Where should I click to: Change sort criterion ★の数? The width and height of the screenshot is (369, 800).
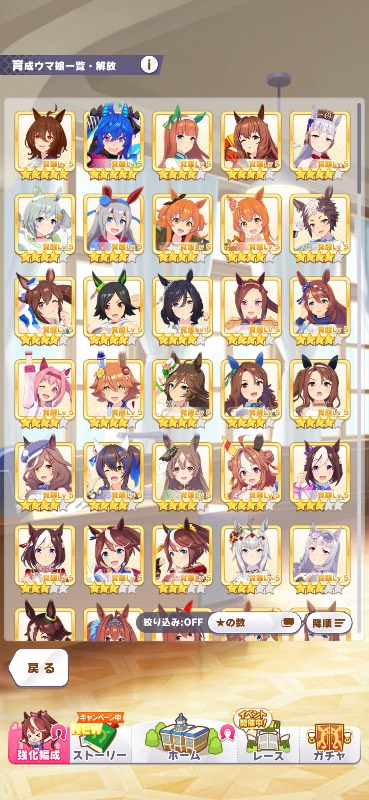coord(254,622)
